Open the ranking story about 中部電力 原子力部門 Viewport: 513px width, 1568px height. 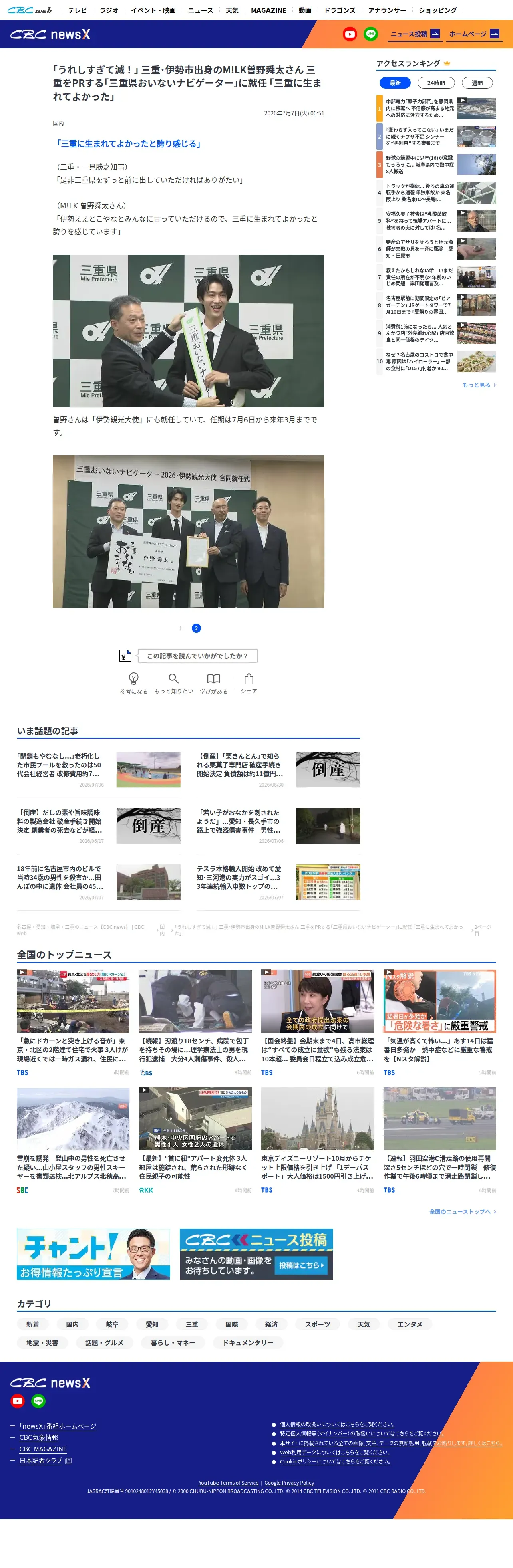pyautogui.click(x=436, y=108)
